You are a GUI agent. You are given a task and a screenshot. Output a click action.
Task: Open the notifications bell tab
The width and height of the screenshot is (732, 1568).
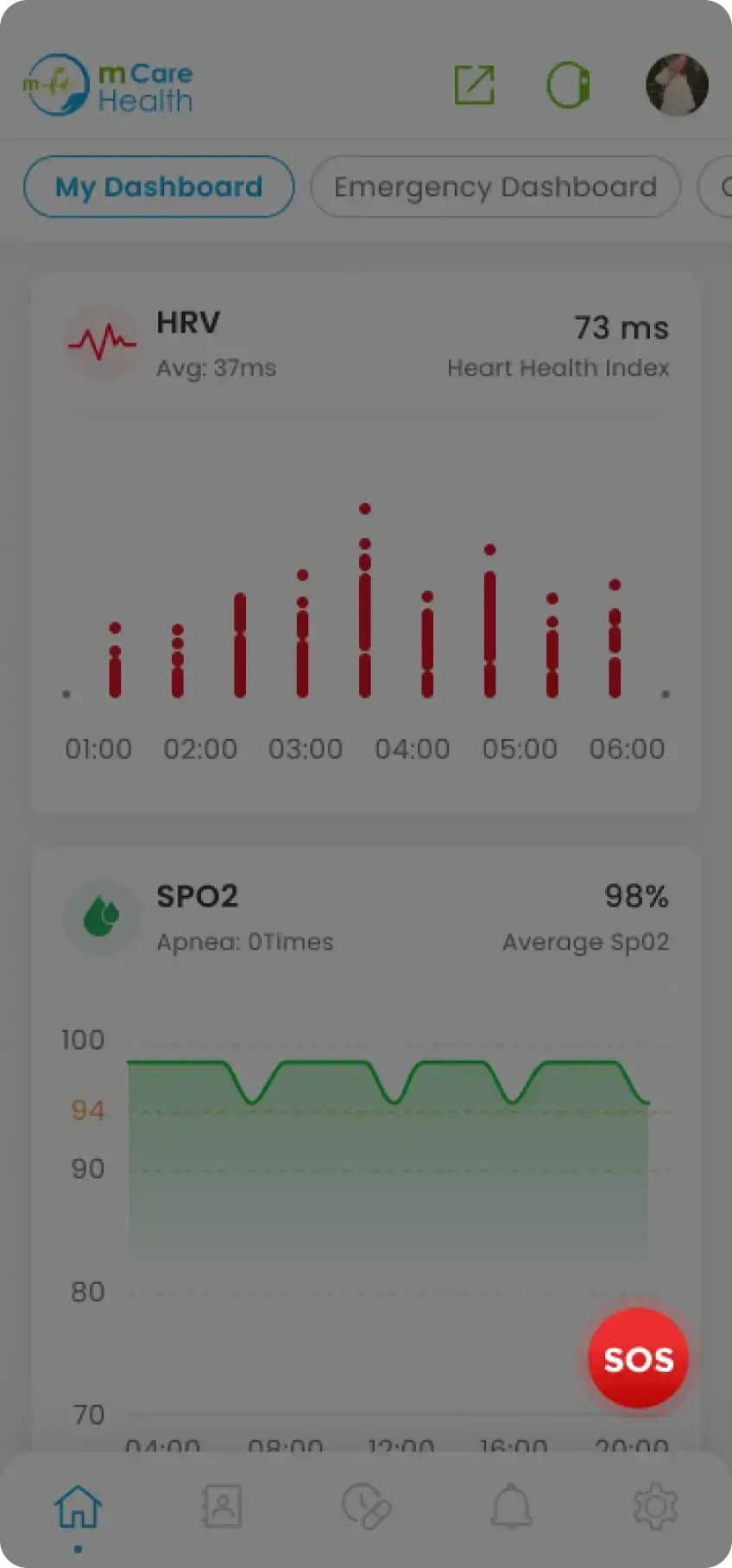(511, 1507)
